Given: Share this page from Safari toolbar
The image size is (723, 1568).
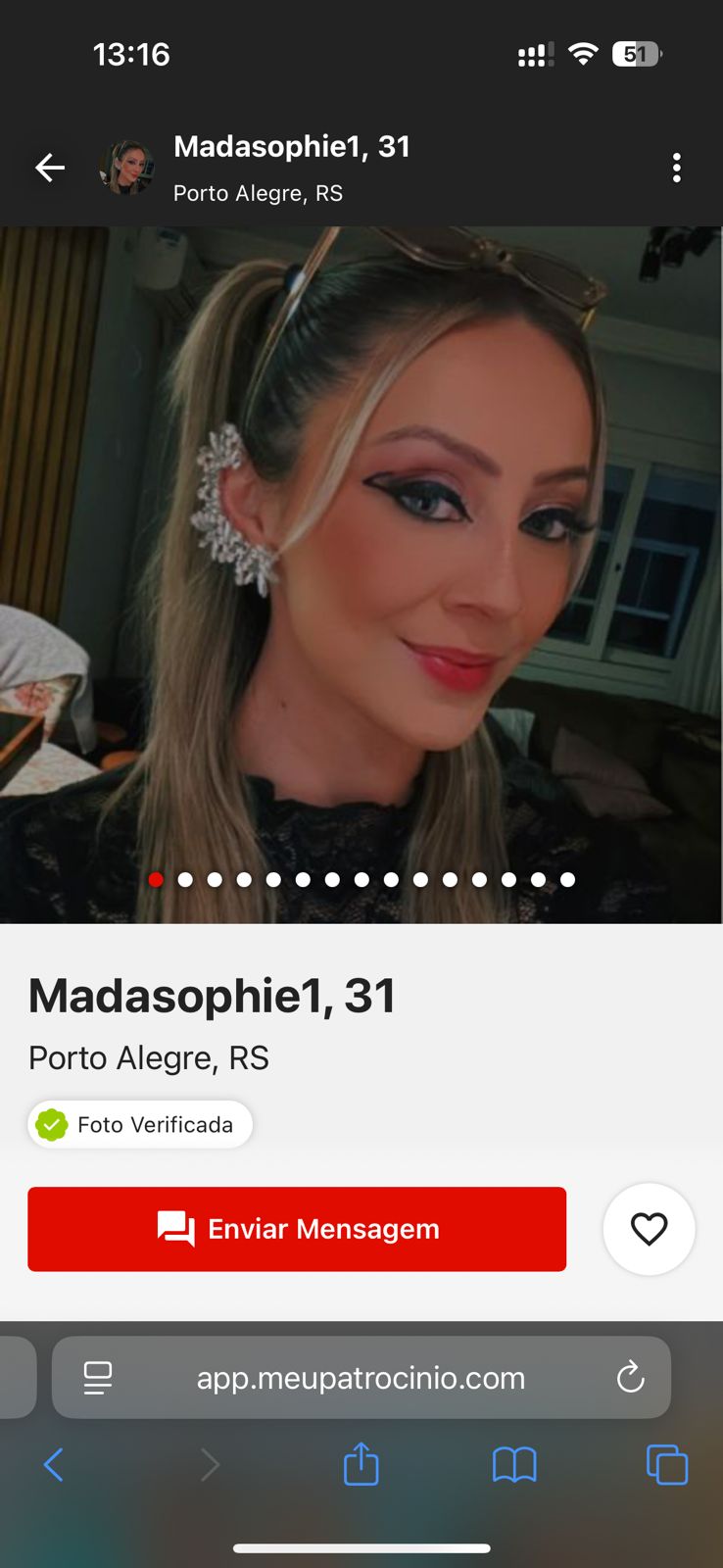Looking at the screenshot, I should pyautogui.click(x=361, y=1465).
